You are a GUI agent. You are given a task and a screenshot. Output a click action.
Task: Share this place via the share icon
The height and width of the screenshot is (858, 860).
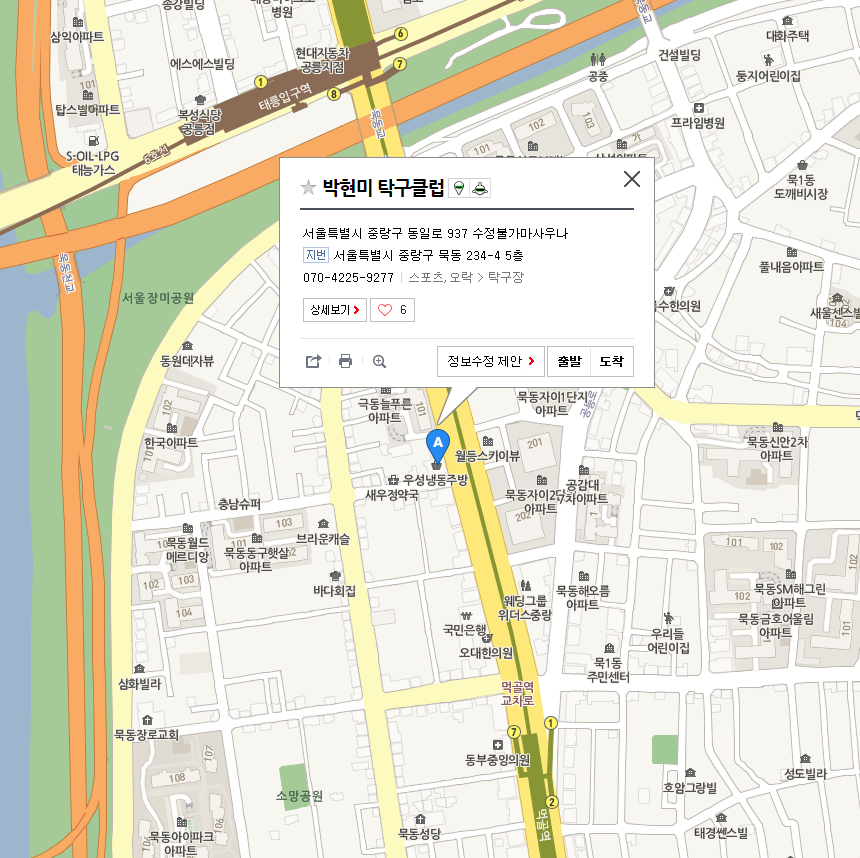pyautogui.click(x=313, y=361)
